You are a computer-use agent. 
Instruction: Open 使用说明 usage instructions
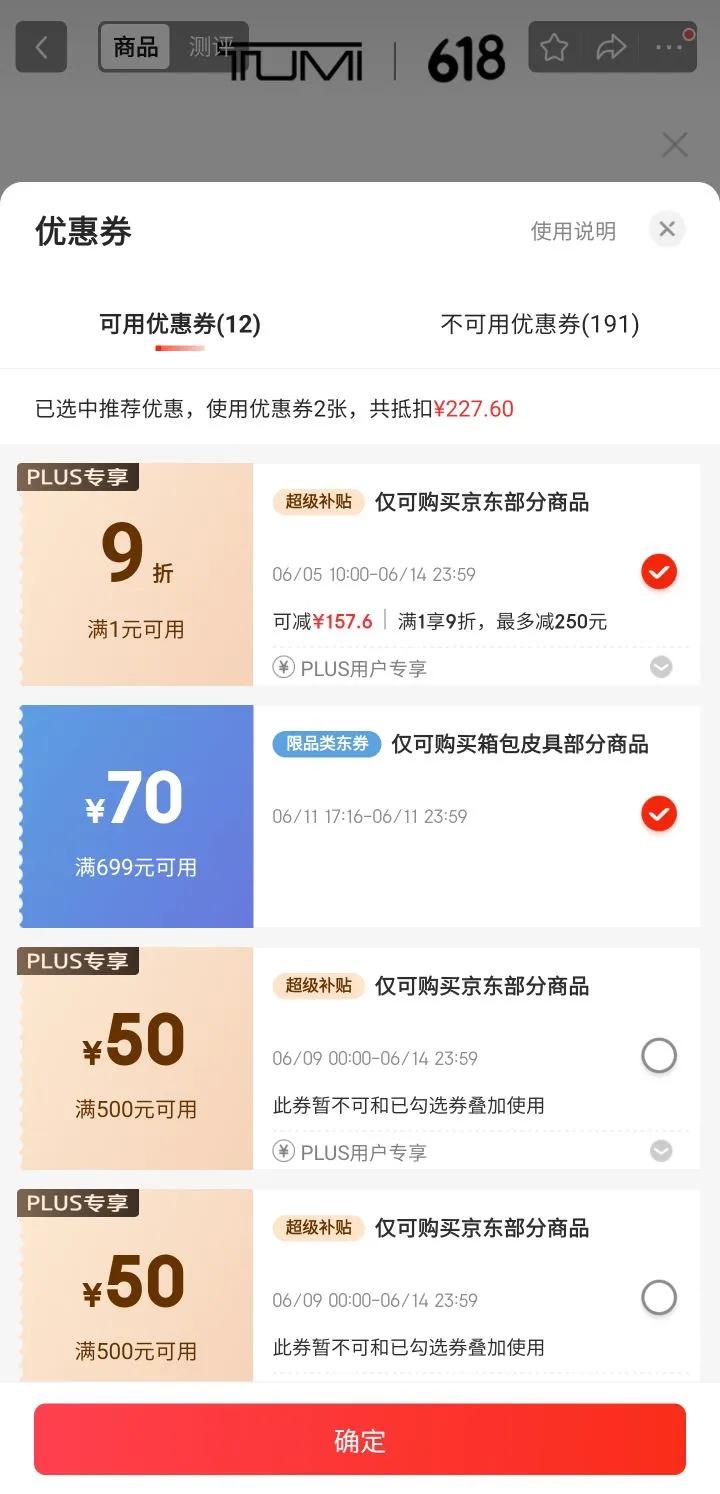point(573,231)
